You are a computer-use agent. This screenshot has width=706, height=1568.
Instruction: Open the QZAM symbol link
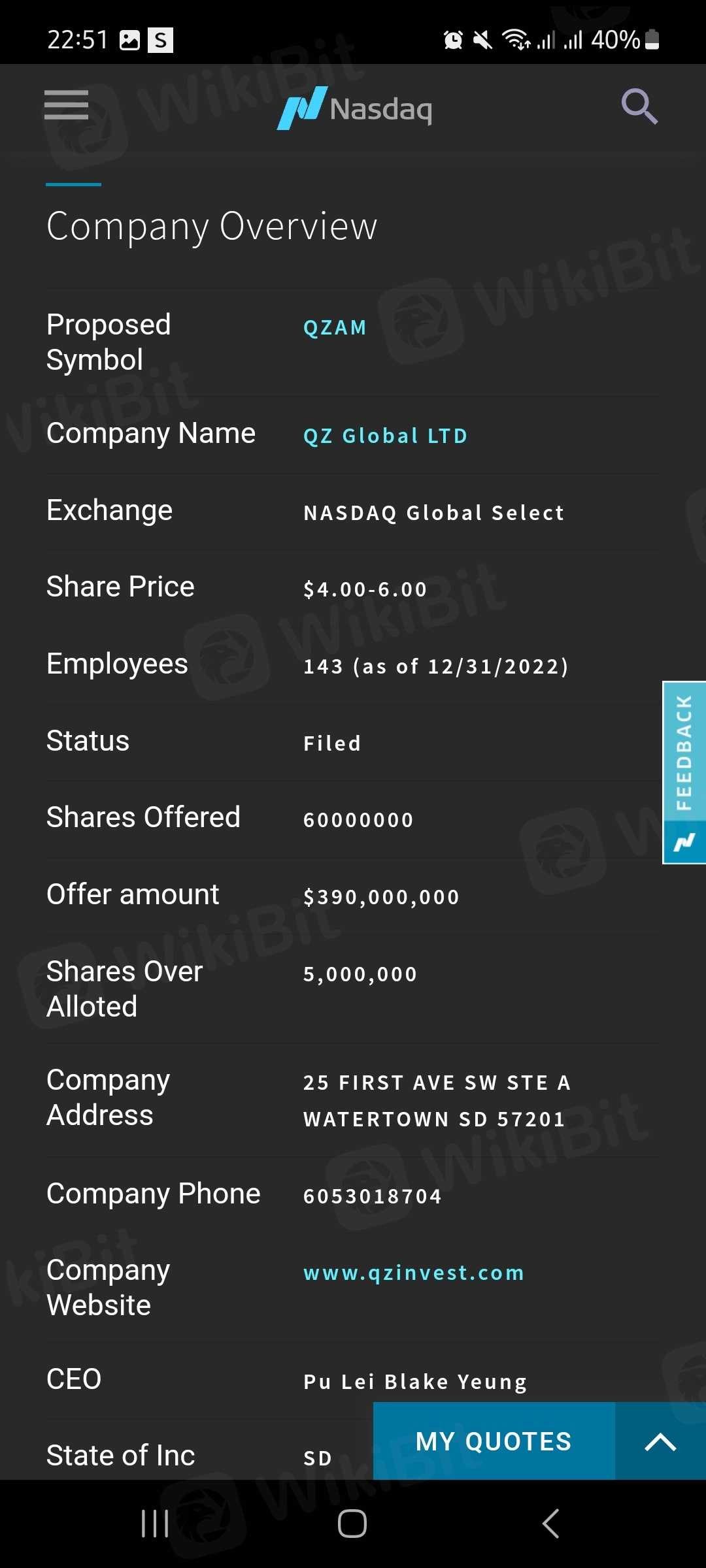(335, 327)
